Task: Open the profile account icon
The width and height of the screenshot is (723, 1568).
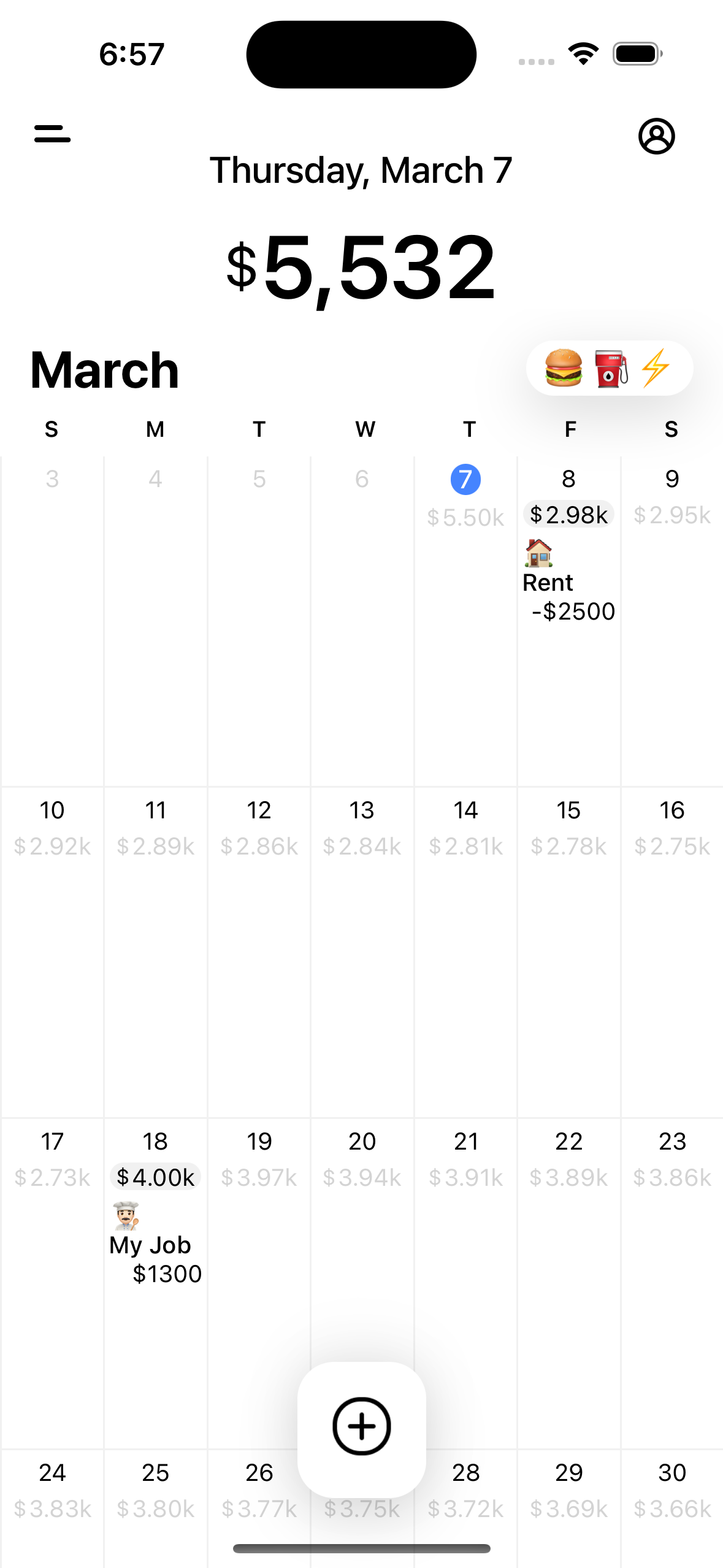Action: coord(656,136)
